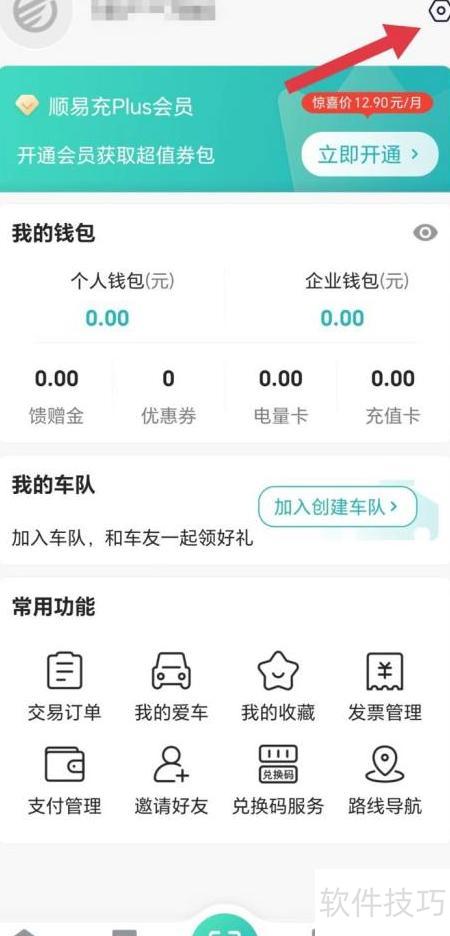Image resolution: width=450 pixels, height=936 pixels.
Task: Open 支付管理
Action: [64, 781]
